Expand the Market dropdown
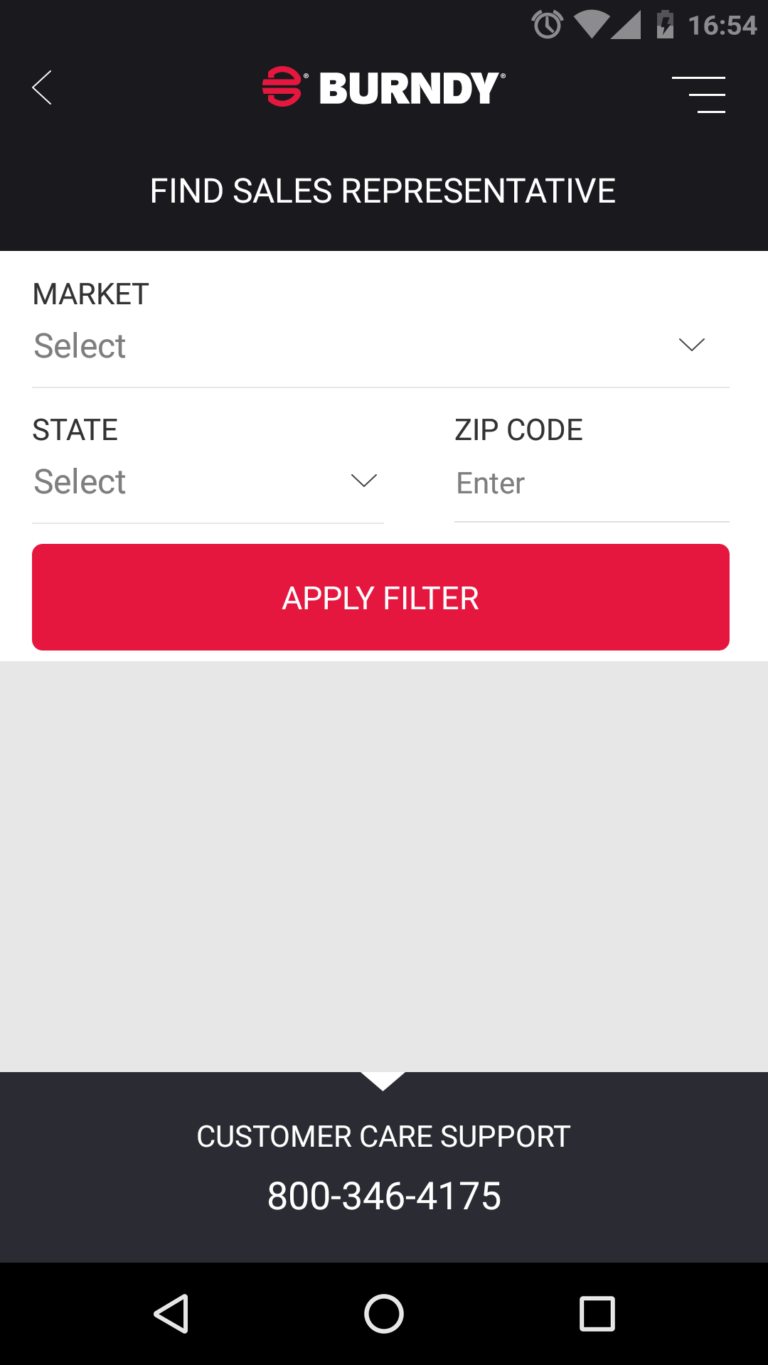The width and height of the screenshot is (768, 1365). coord(380,346)
